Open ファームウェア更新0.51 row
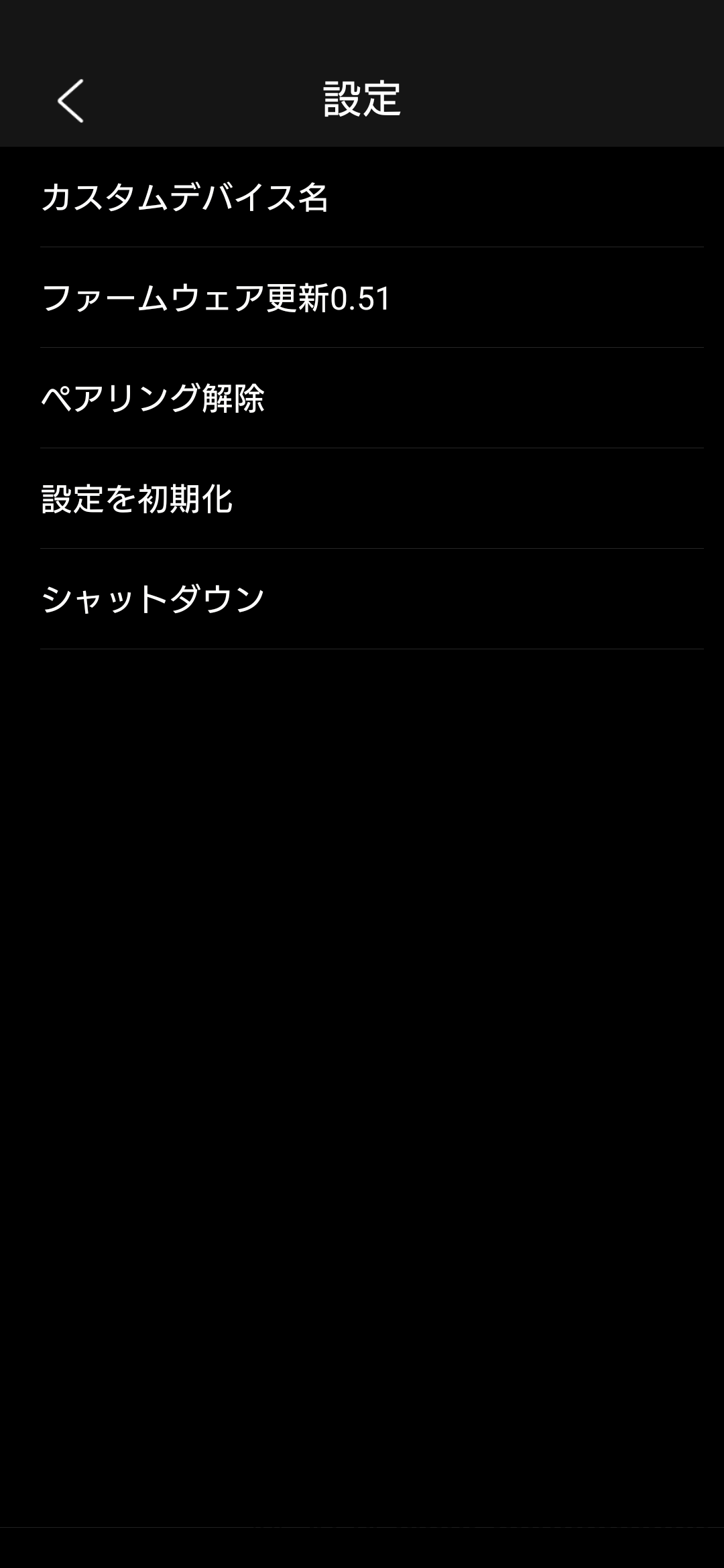 (216, 298)
